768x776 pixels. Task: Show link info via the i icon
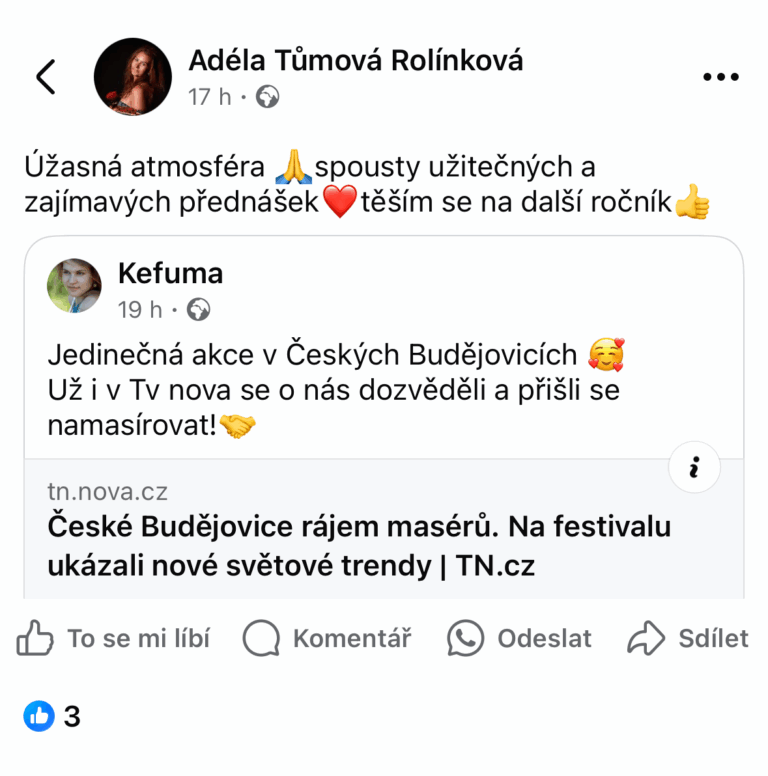pyautogui.click(x=694, y=467)
